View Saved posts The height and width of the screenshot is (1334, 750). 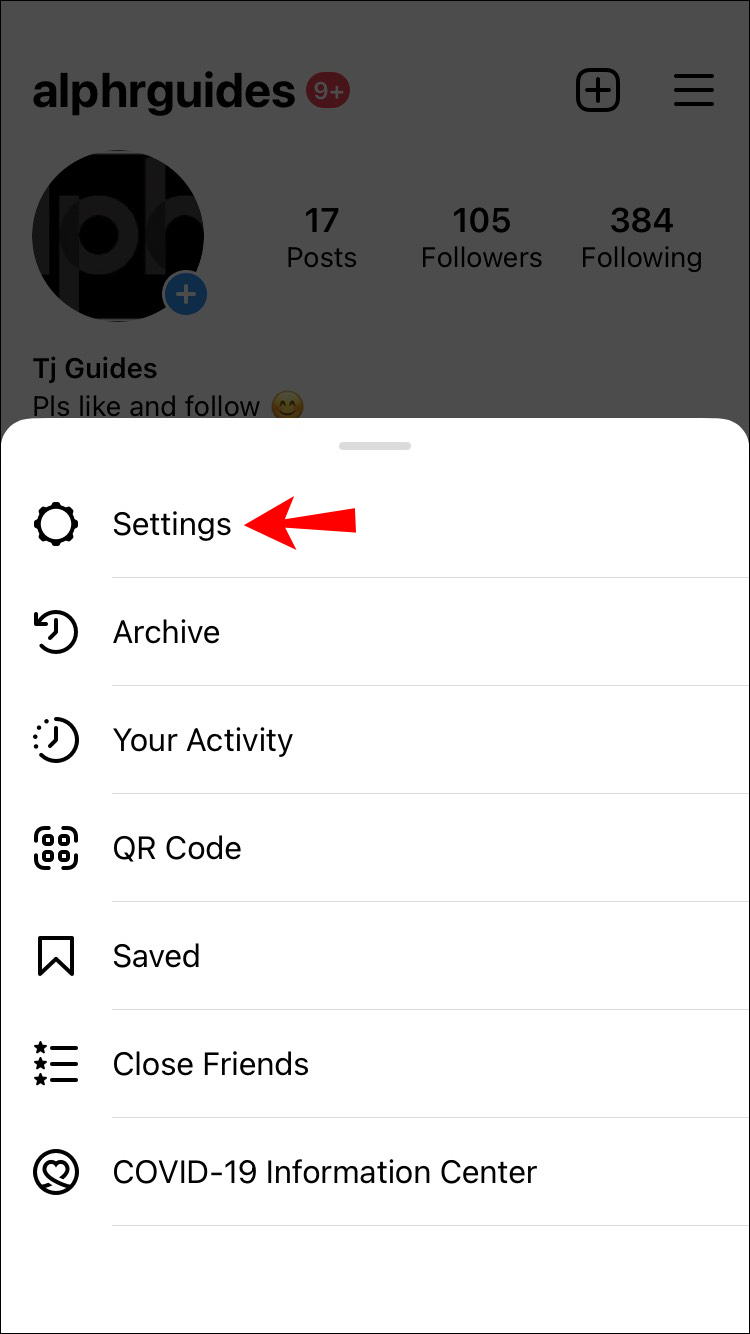[156, 956]
